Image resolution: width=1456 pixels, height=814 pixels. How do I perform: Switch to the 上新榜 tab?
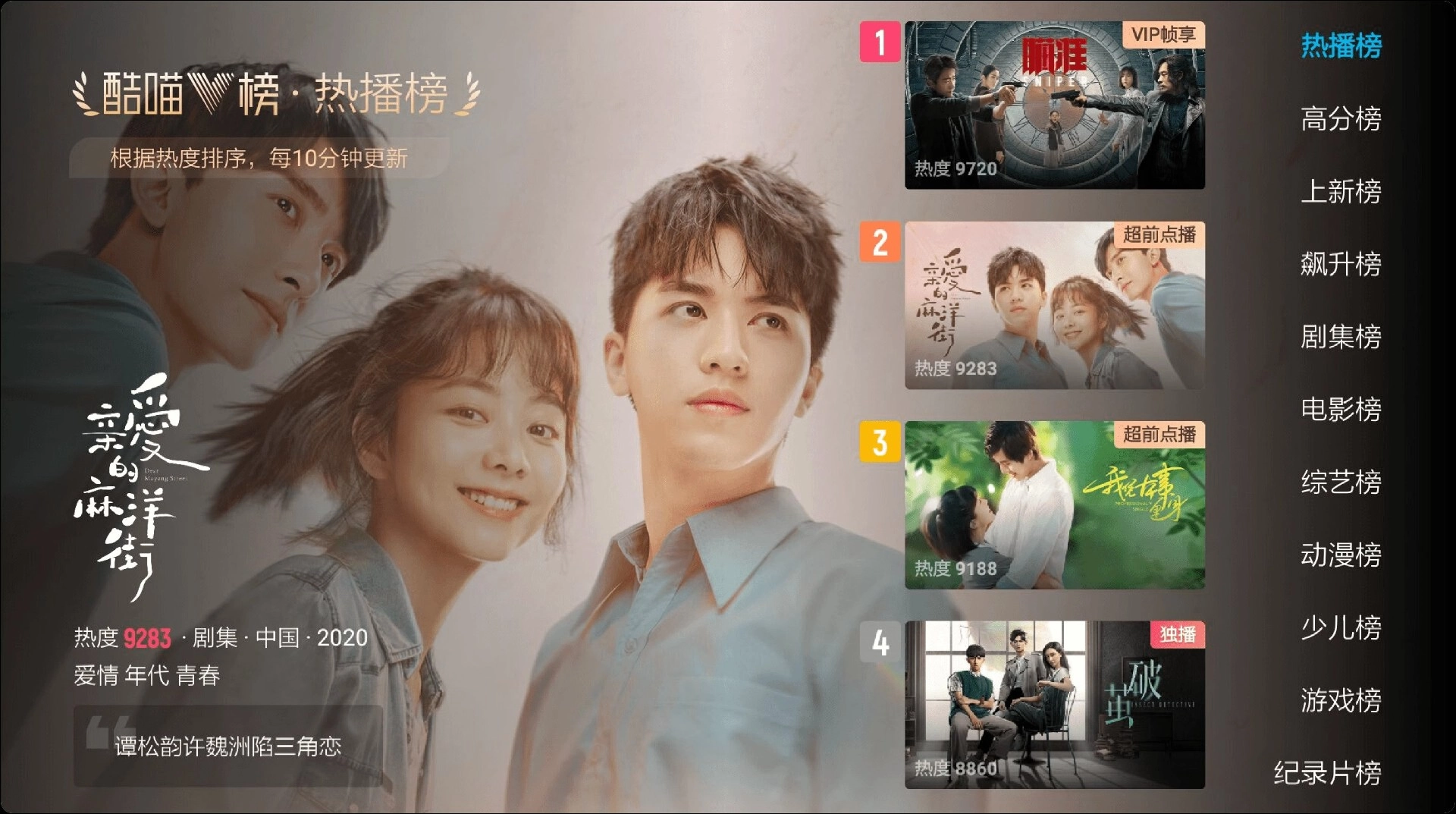1341,191
